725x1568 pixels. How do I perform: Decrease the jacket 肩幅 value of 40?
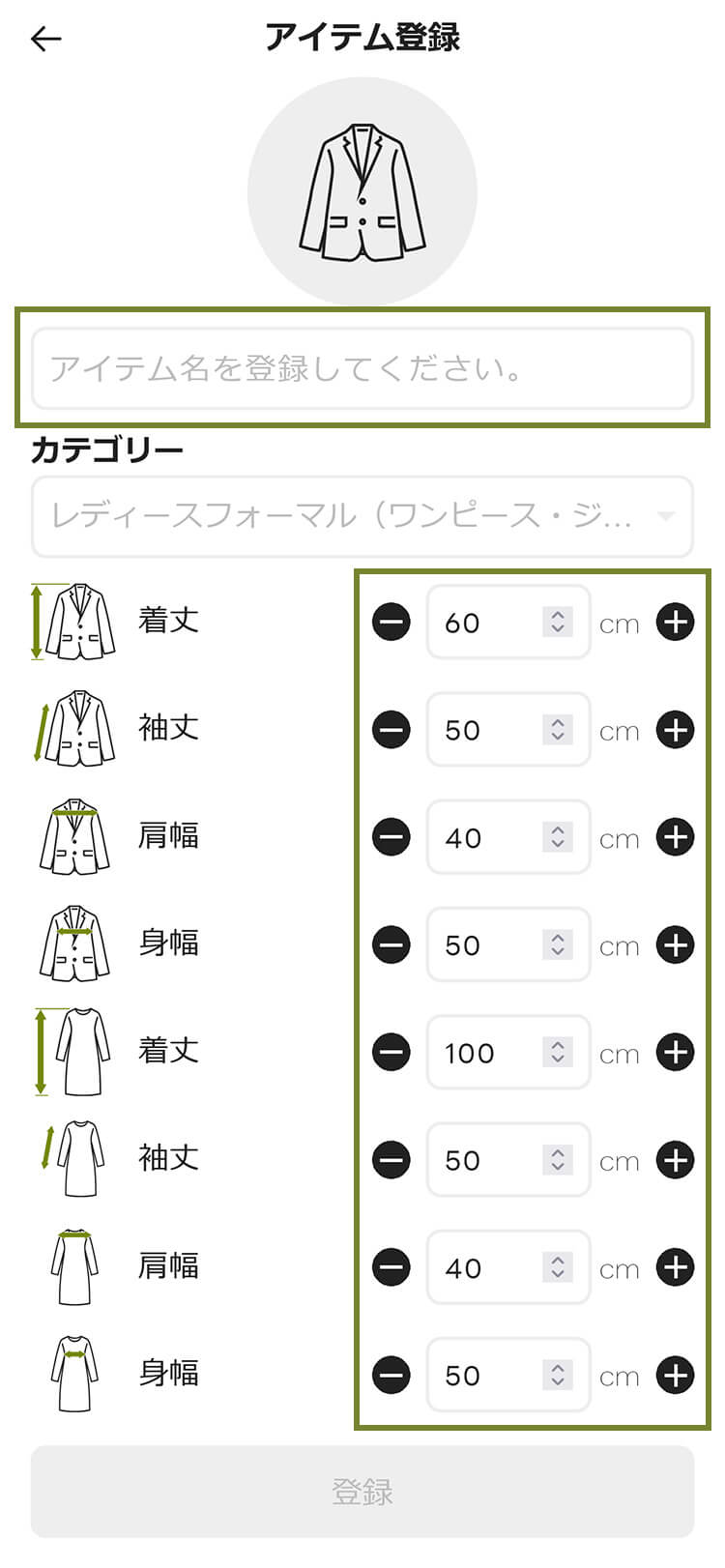coord(391,837)
